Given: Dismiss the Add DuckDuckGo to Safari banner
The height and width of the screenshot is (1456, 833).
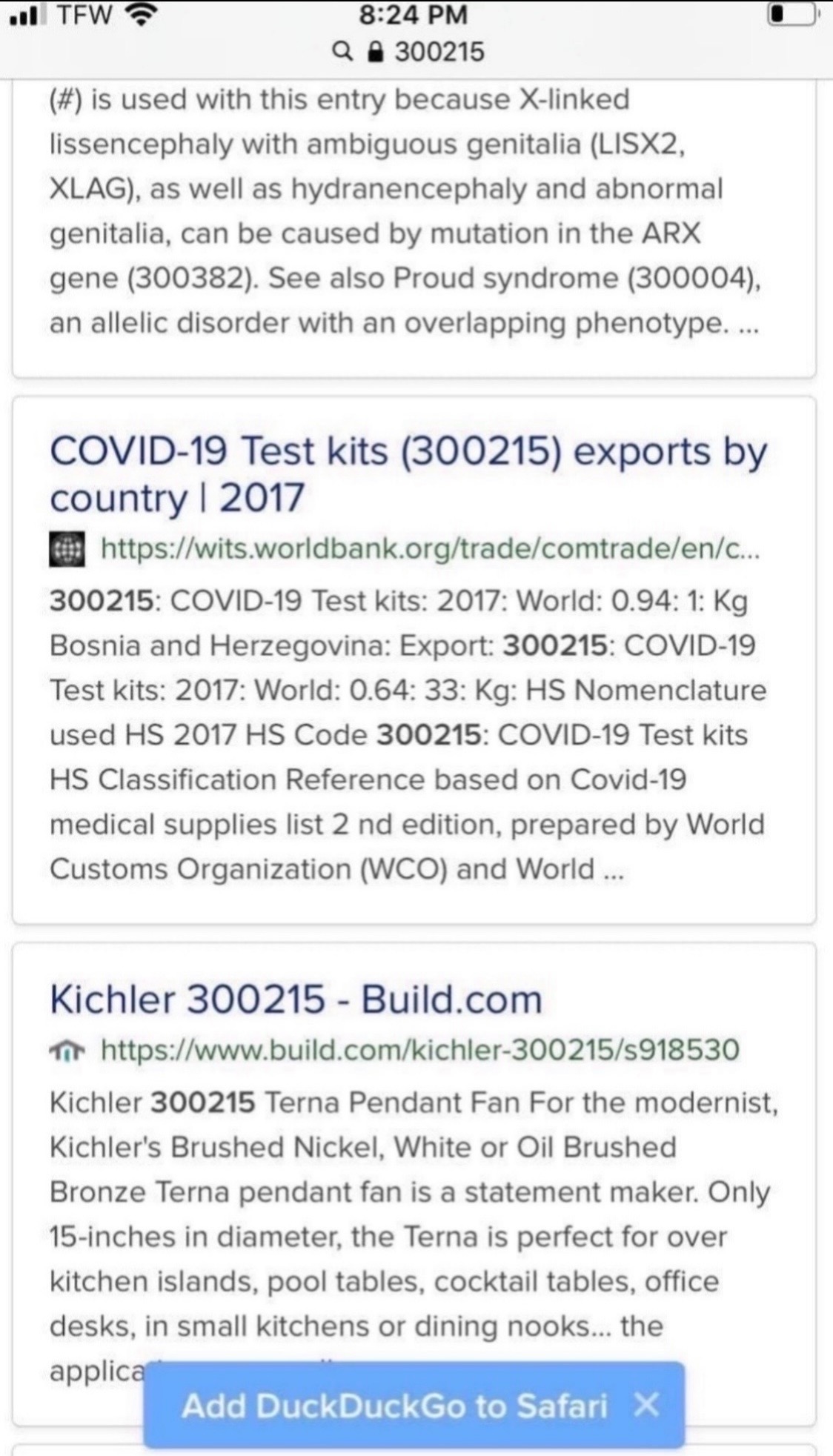Looking at the screenshot, I should click(x=647, y=1404).
